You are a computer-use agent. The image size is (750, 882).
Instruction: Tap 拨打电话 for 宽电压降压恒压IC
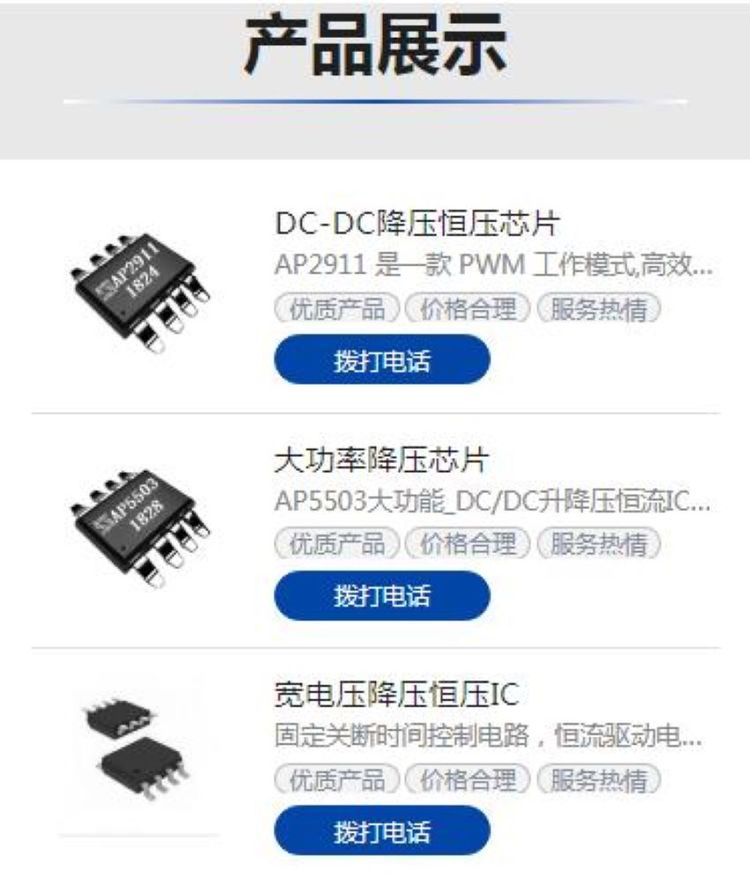point(382,831)
